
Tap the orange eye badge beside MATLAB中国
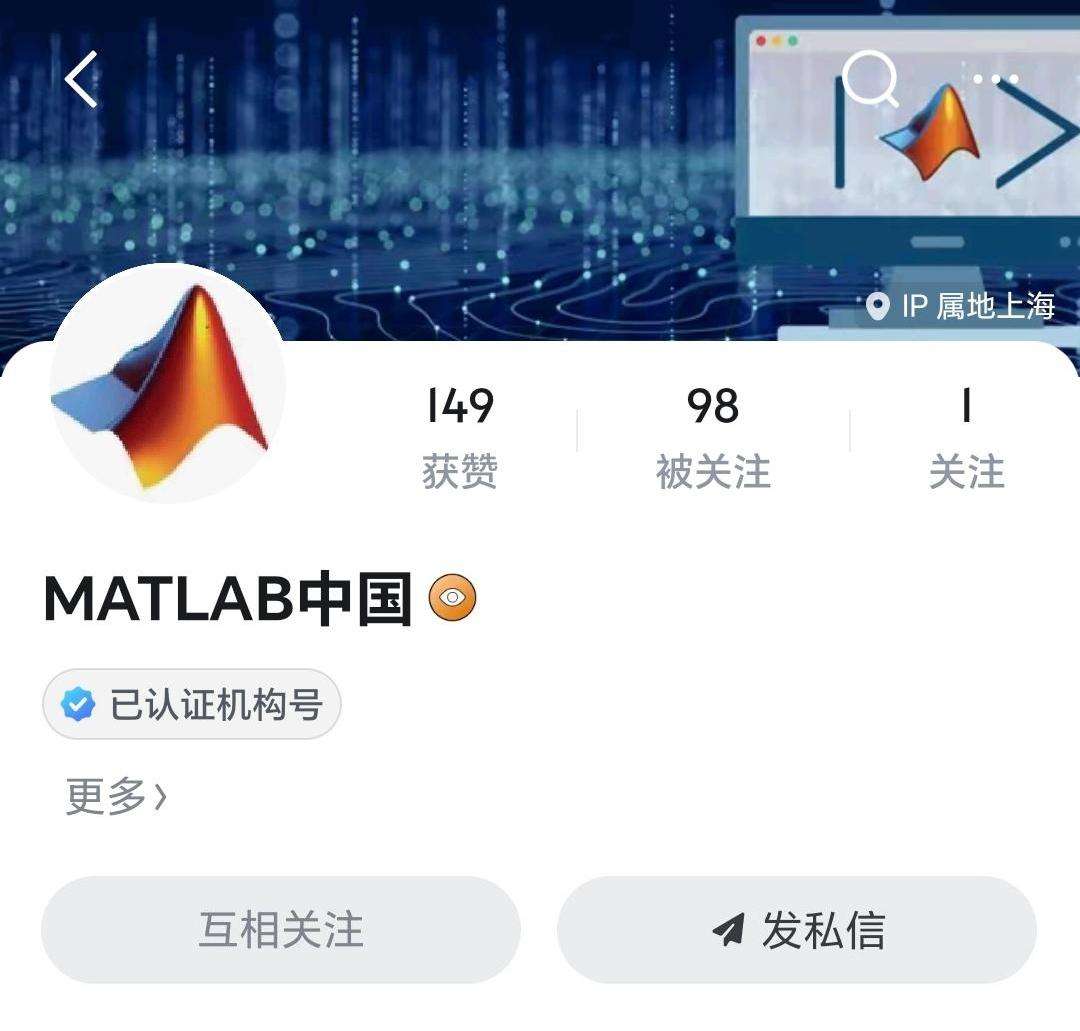tap(453, 598)
